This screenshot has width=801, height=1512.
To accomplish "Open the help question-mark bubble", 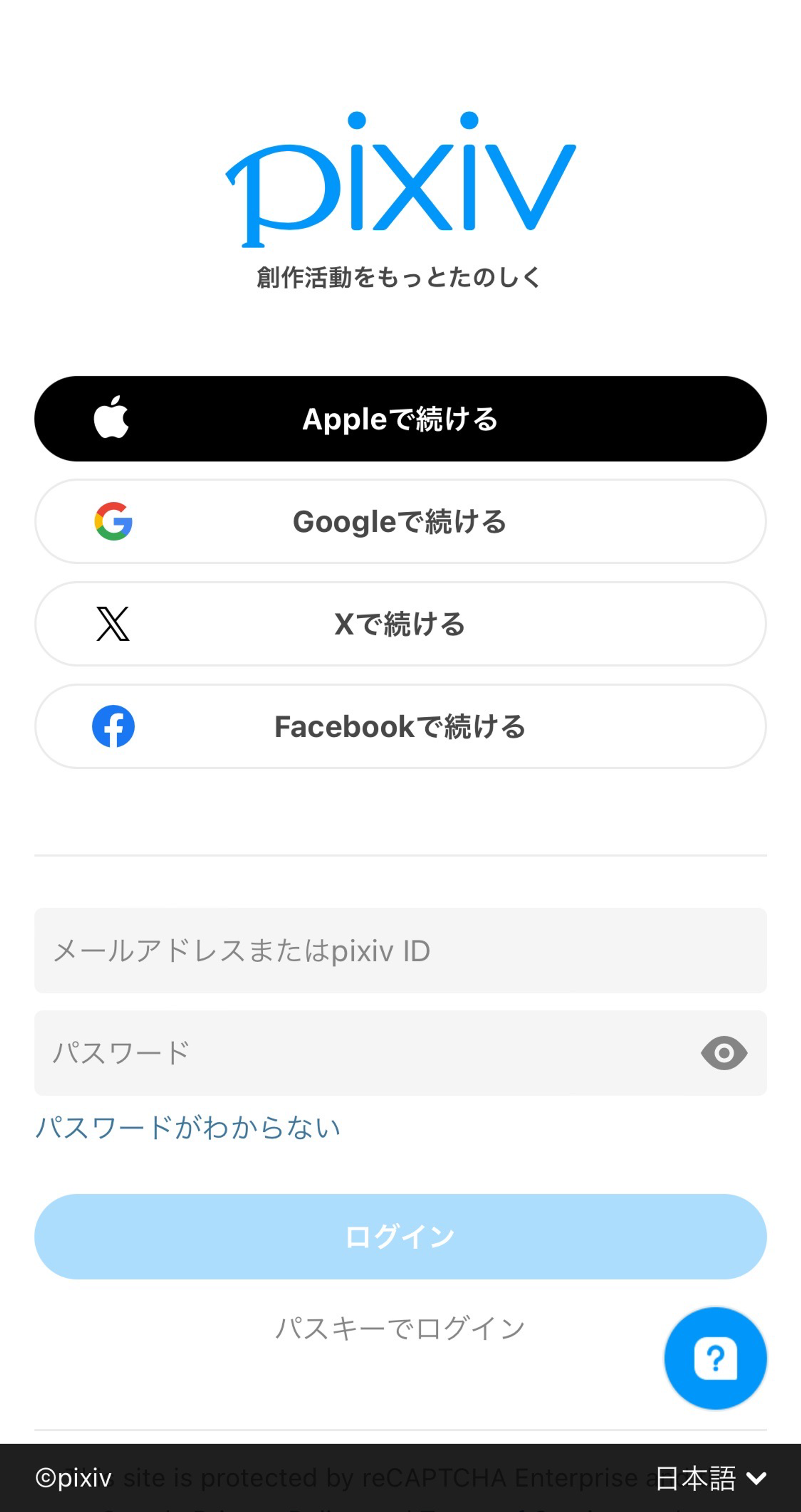I will (x=714, y=1357).
